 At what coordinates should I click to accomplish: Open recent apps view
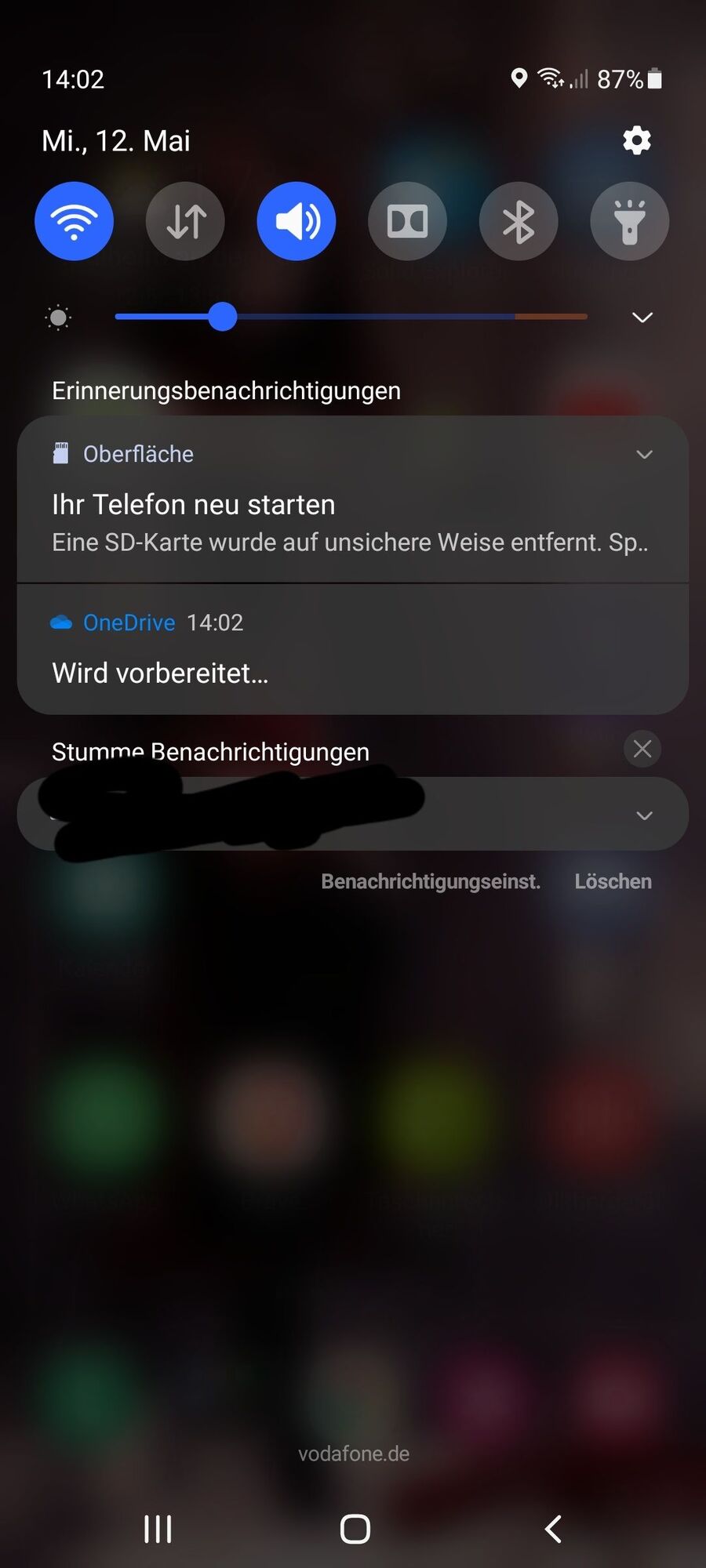pos(158,1529)
